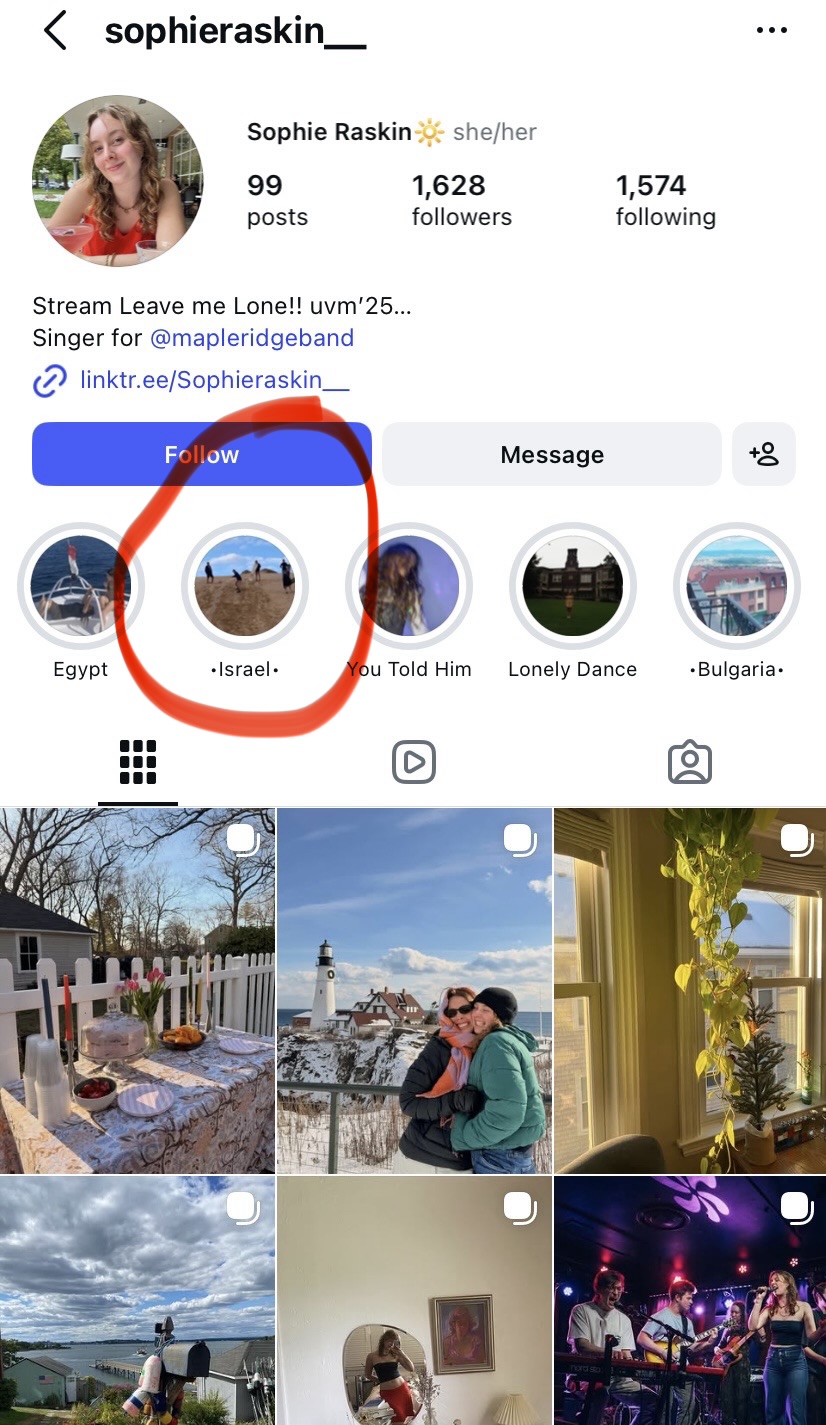
Task: Open the three-dot overflow menu
Action: (x=771, y=31)
